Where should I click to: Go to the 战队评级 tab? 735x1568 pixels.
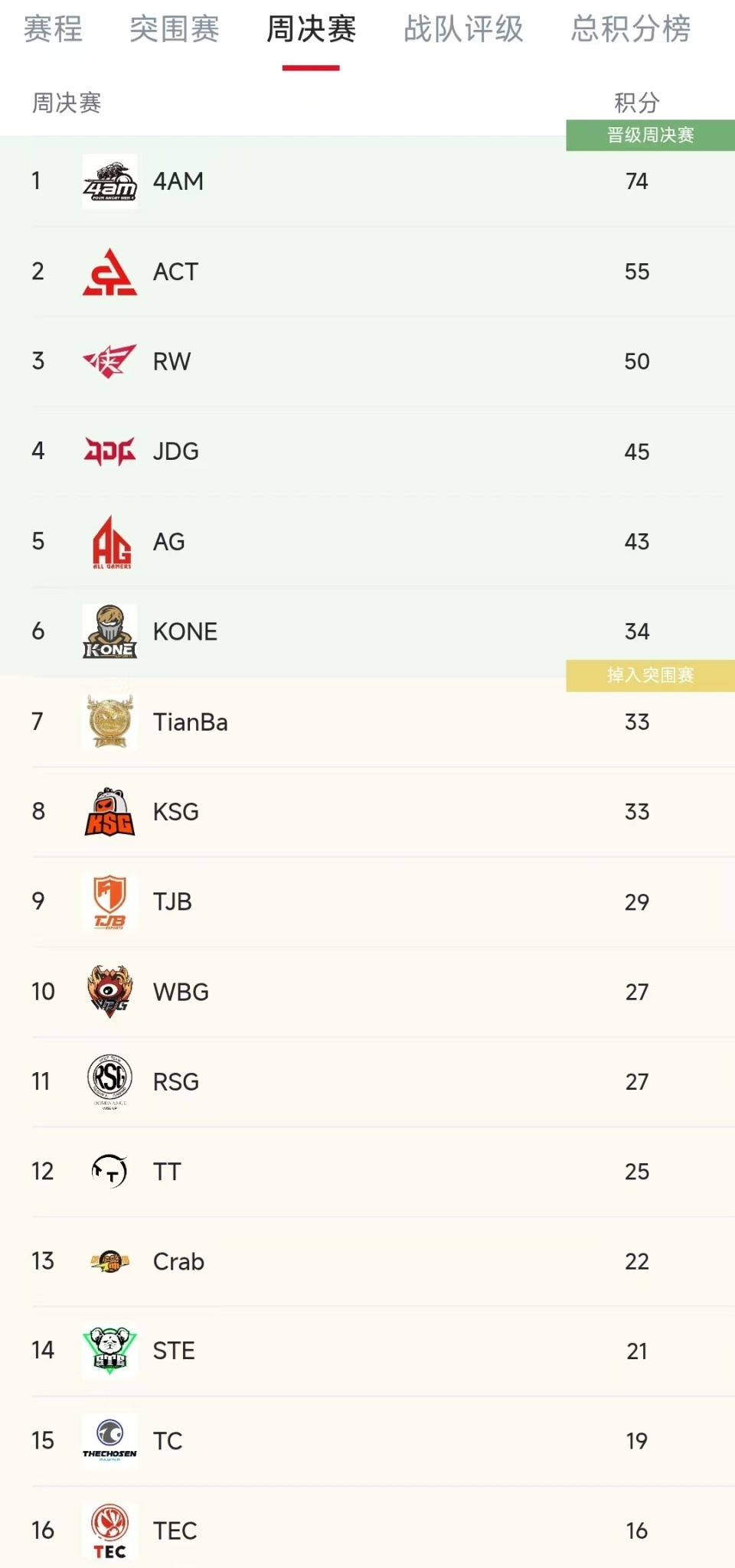click(x=463, y=29)
